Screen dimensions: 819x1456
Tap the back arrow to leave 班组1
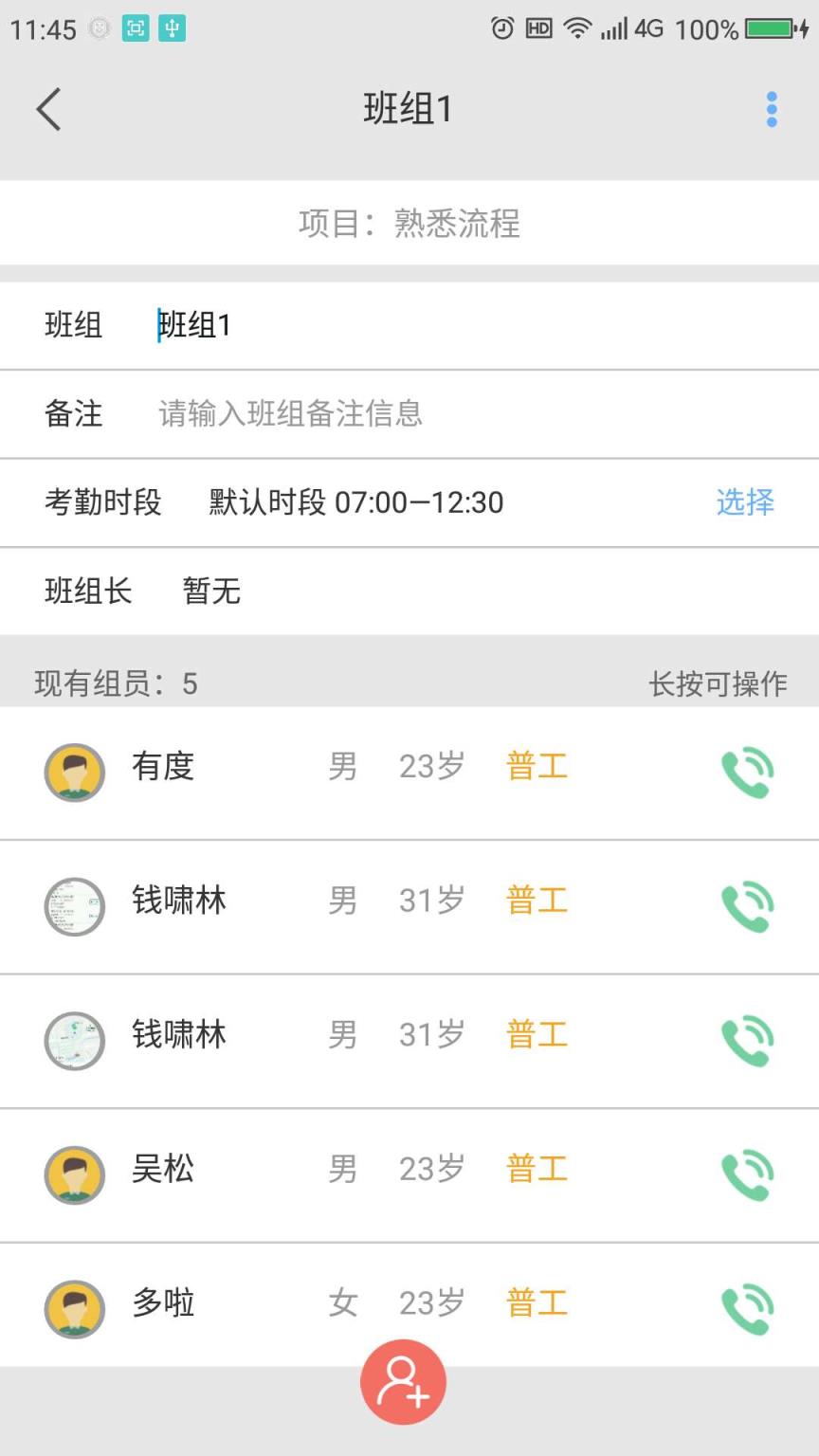tap(49, 109)
